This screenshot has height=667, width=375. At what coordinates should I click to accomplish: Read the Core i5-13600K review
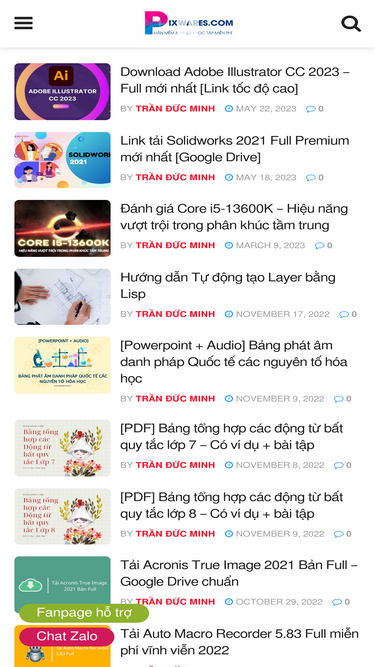click(x=234, y=217)
